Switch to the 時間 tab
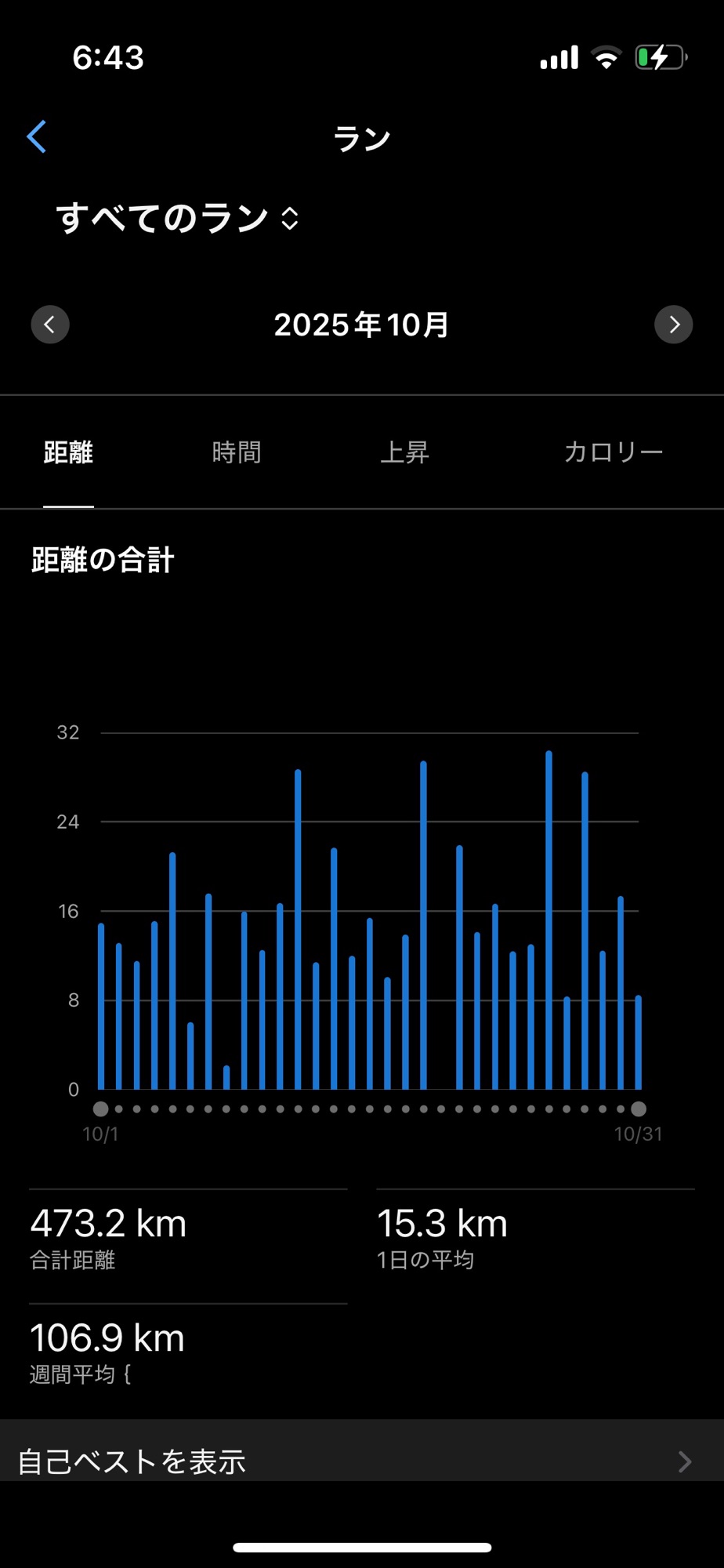Image resolution: width=724 pixels, height=1568 pixels. (236, 452)
